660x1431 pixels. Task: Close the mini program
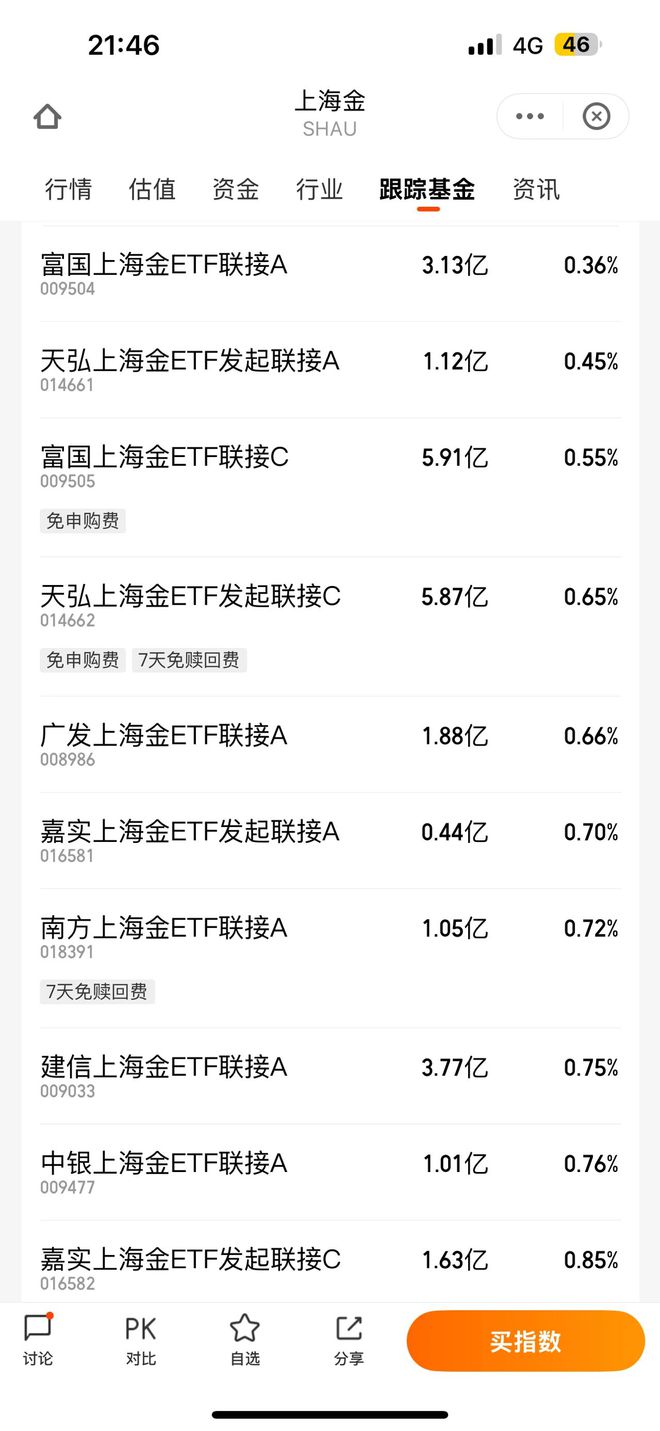pyautogui.click(x=596, y=117)
